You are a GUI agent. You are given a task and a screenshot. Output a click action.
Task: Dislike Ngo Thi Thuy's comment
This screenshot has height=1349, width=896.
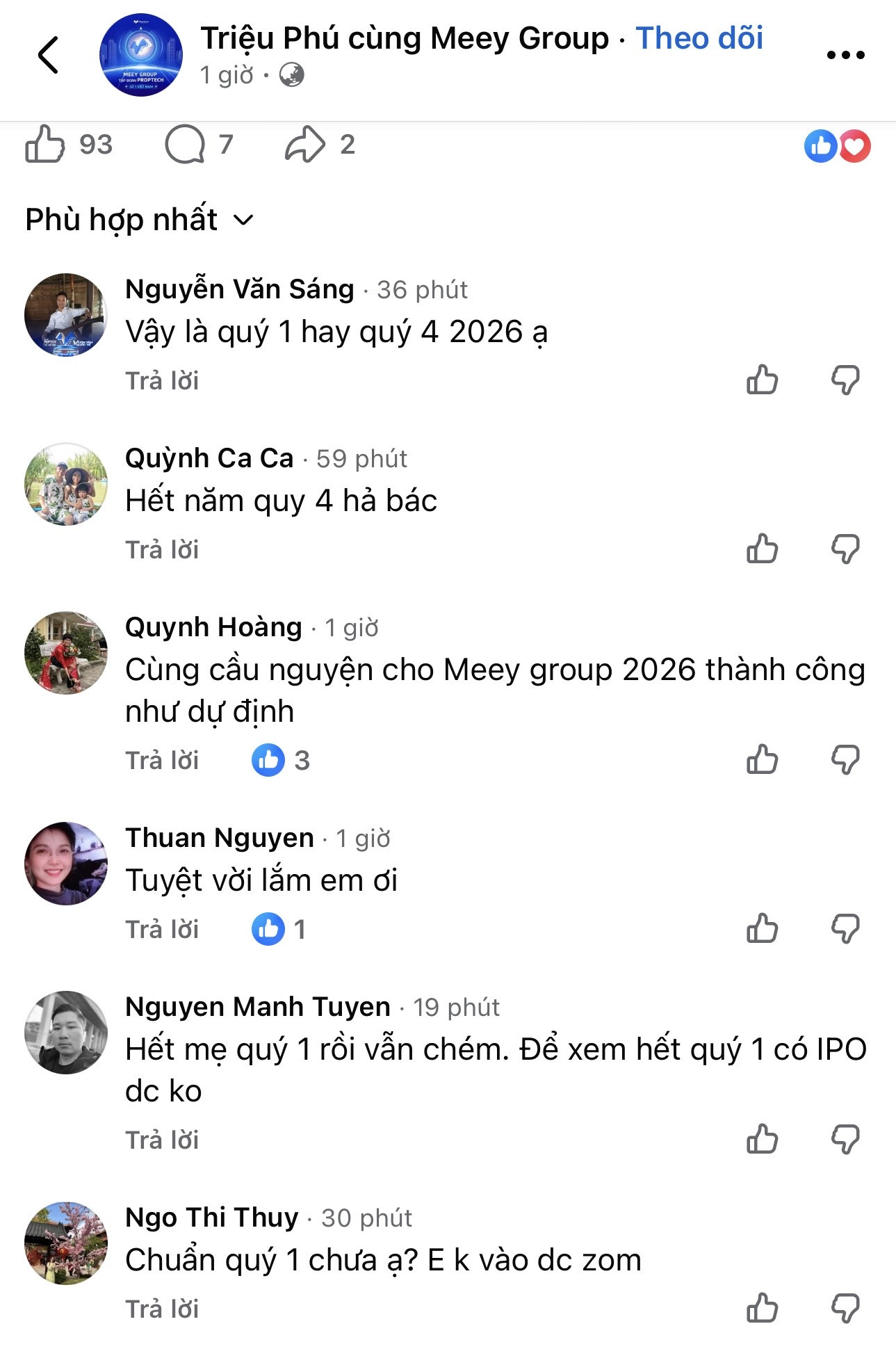[x=845, y=1309]
